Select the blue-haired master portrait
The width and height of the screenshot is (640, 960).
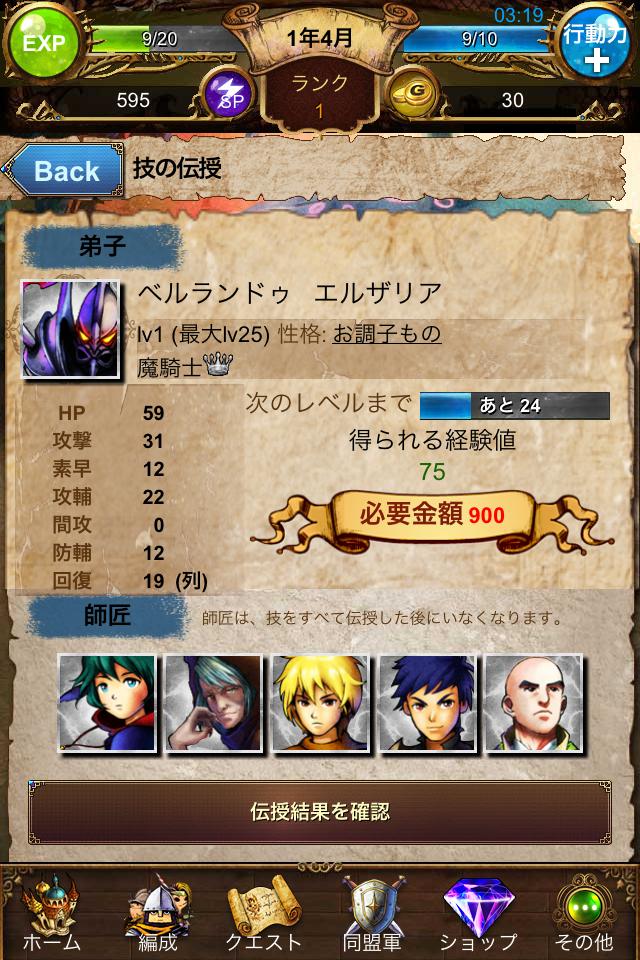(x=427, y=703)
